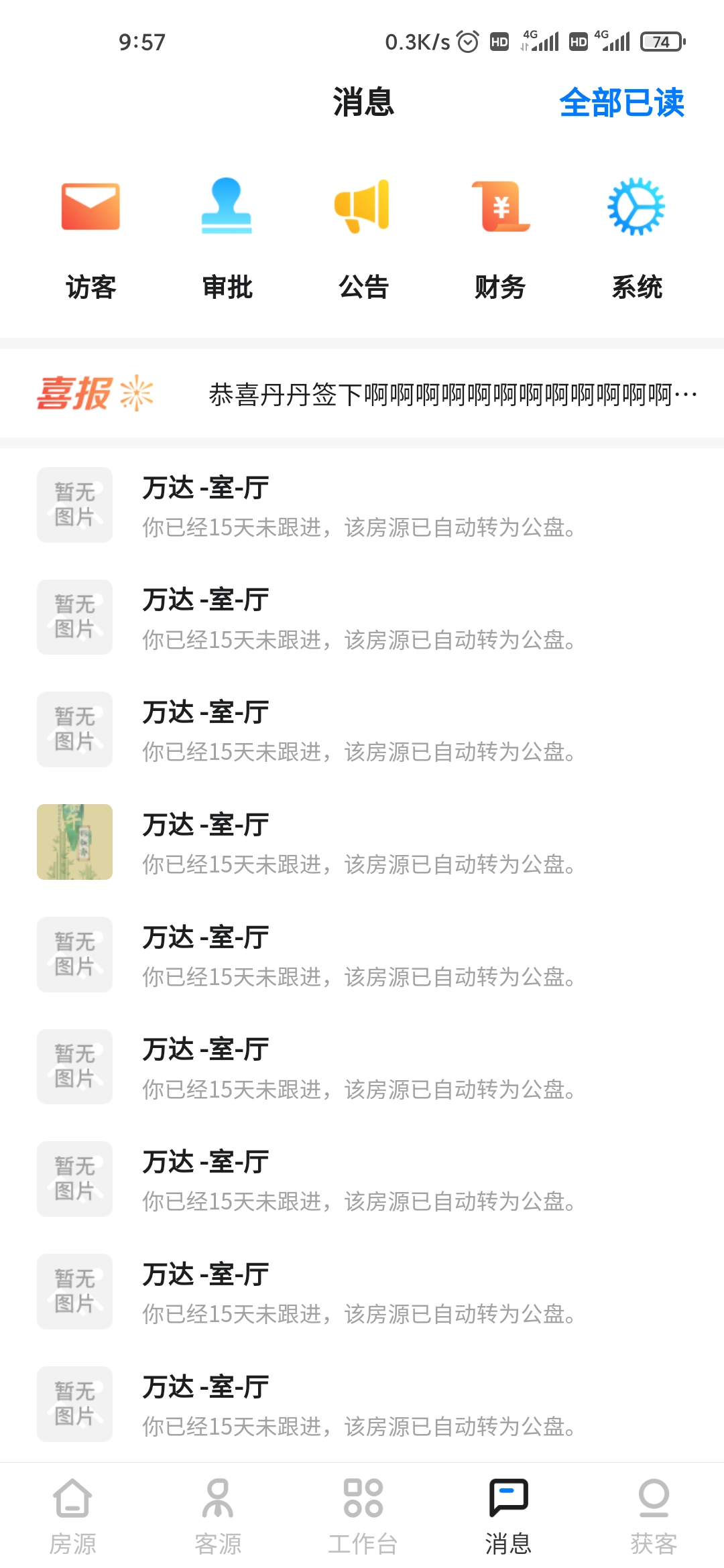Open the 万达 message with bamboo picture
Viewport: 724px width, 1568px height.
click(x=359, y=842)
